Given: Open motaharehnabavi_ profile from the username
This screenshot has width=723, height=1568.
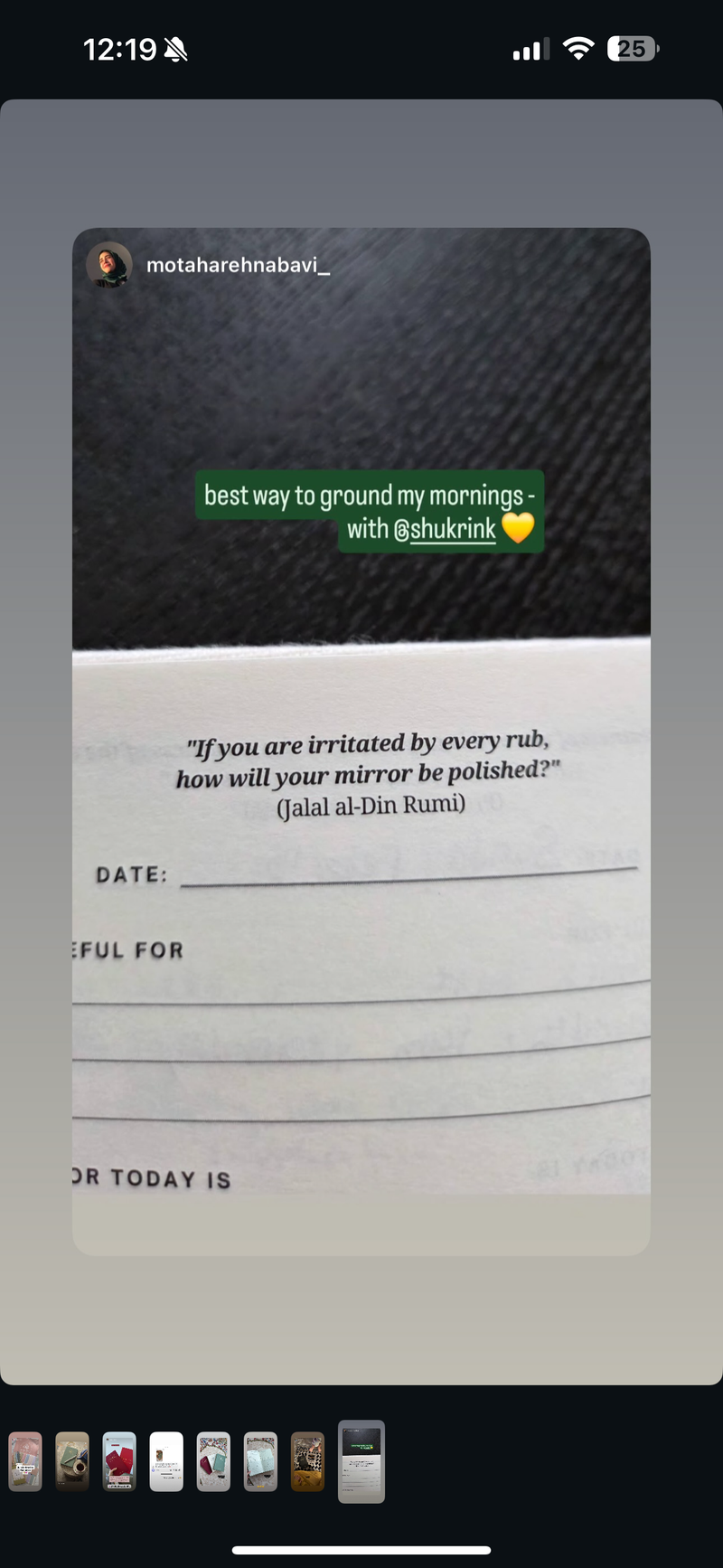Looking at the screenshot, I should pos(238,265).
